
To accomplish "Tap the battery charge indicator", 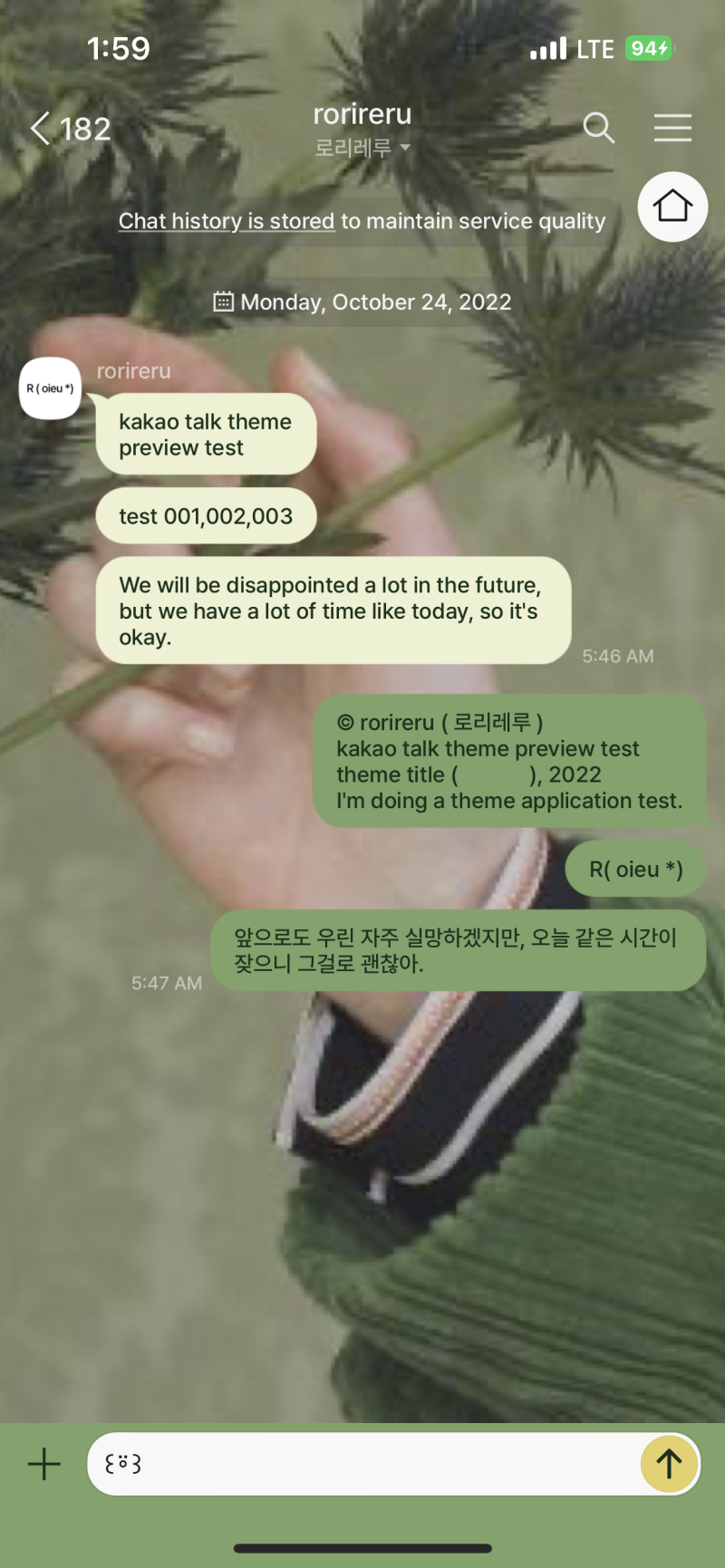I will click(x=649, y=49).
